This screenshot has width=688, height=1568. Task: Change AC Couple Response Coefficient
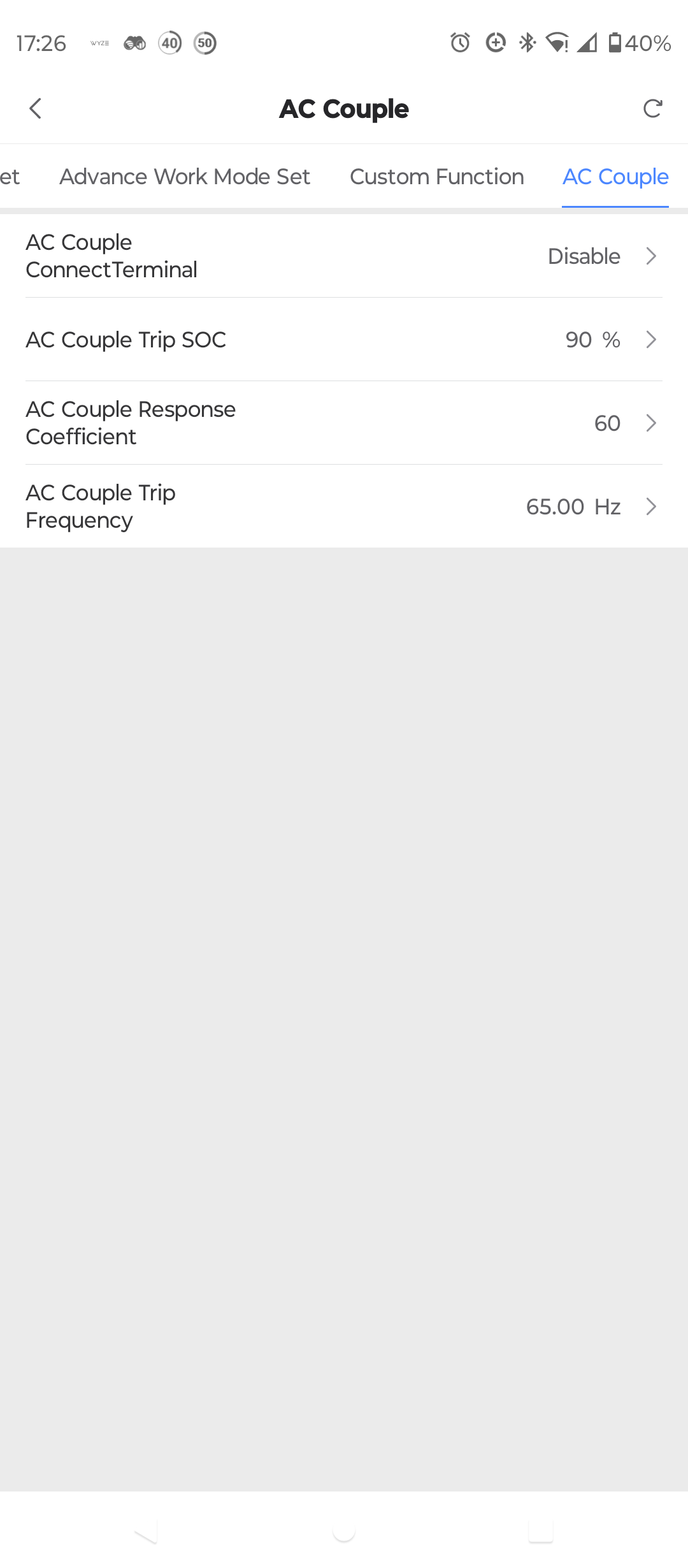click(344, 423)
